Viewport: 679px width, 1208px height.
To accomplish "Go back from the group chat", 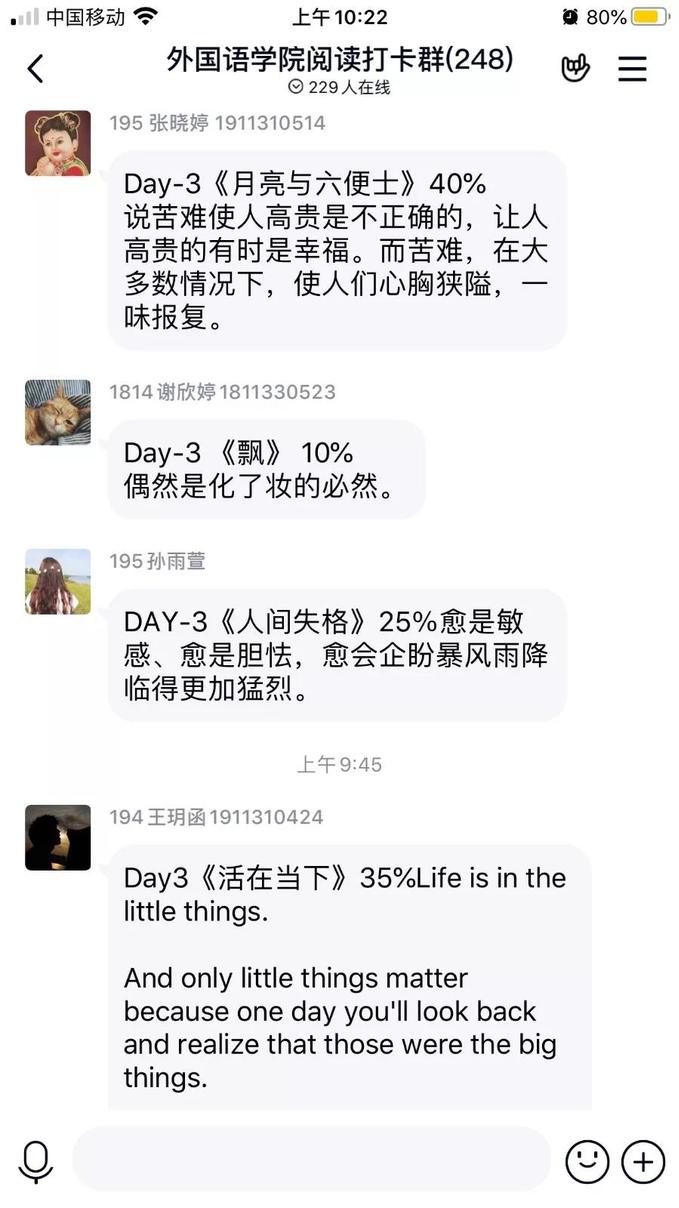I will pos(36,69).
